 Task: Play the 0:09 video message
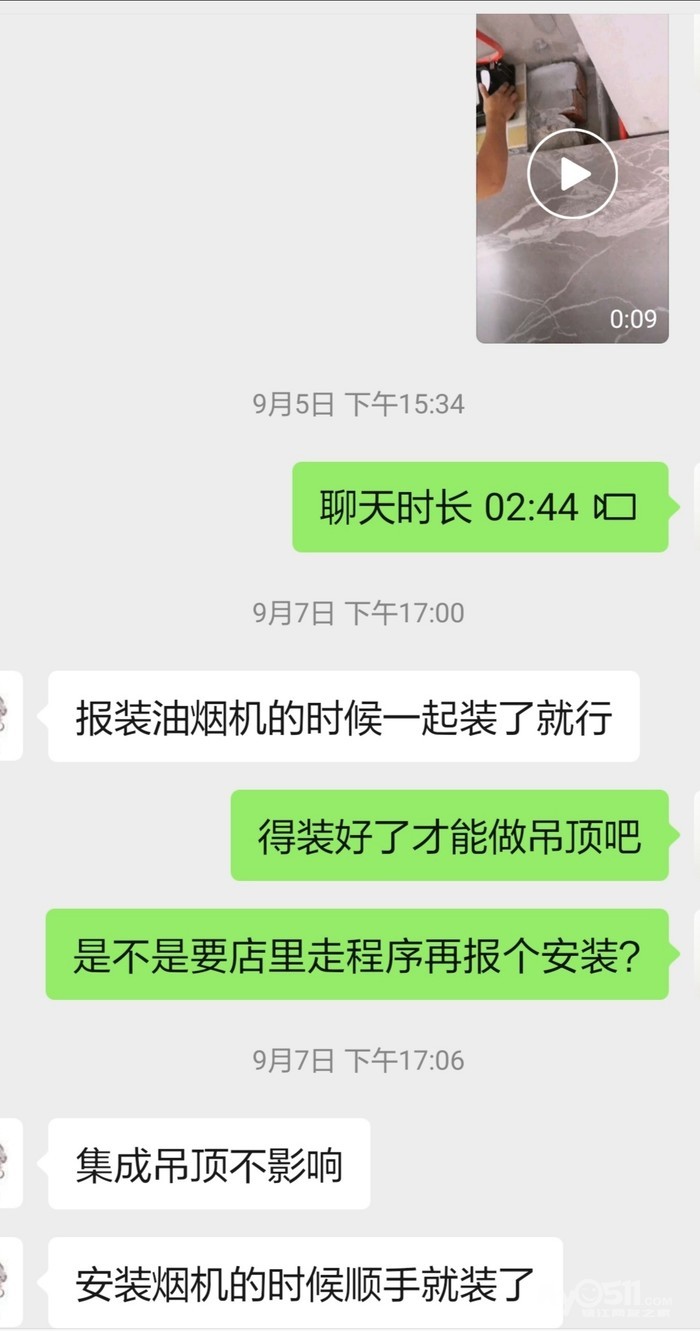pos(572,174)
